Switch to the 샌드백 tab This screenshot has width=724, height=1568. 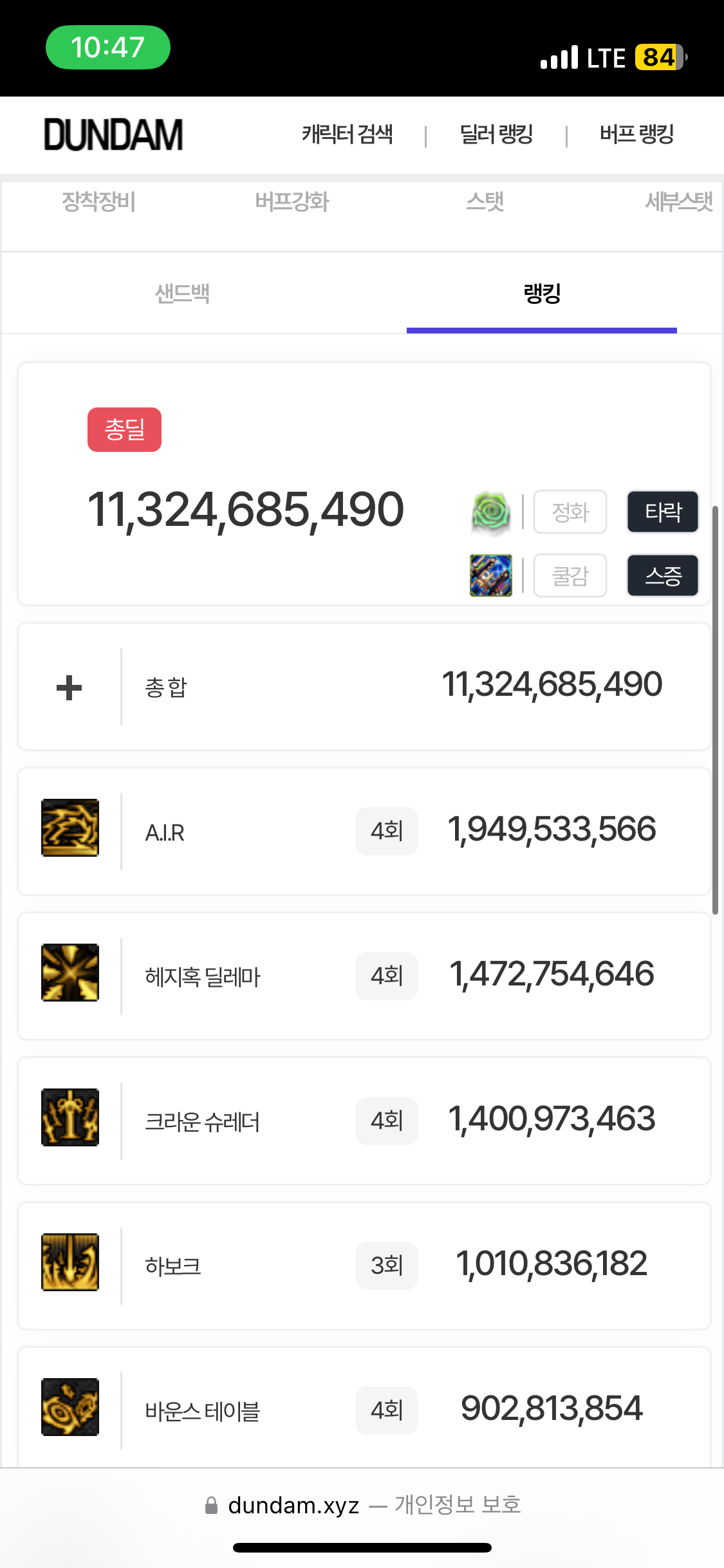[x=182, y=294]
